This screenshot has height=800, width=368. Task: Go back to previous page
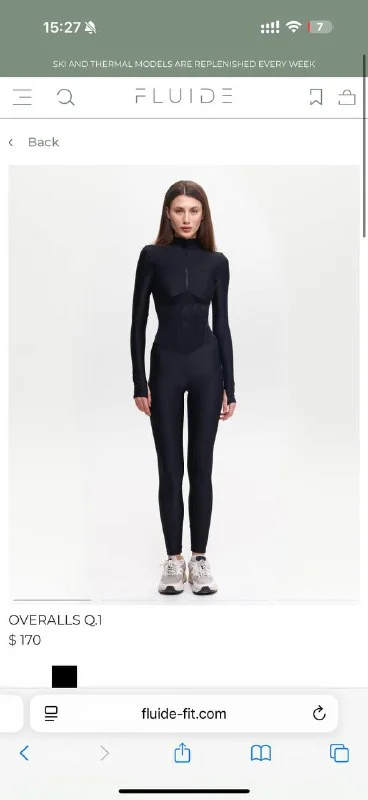click(x=34, y=142)
